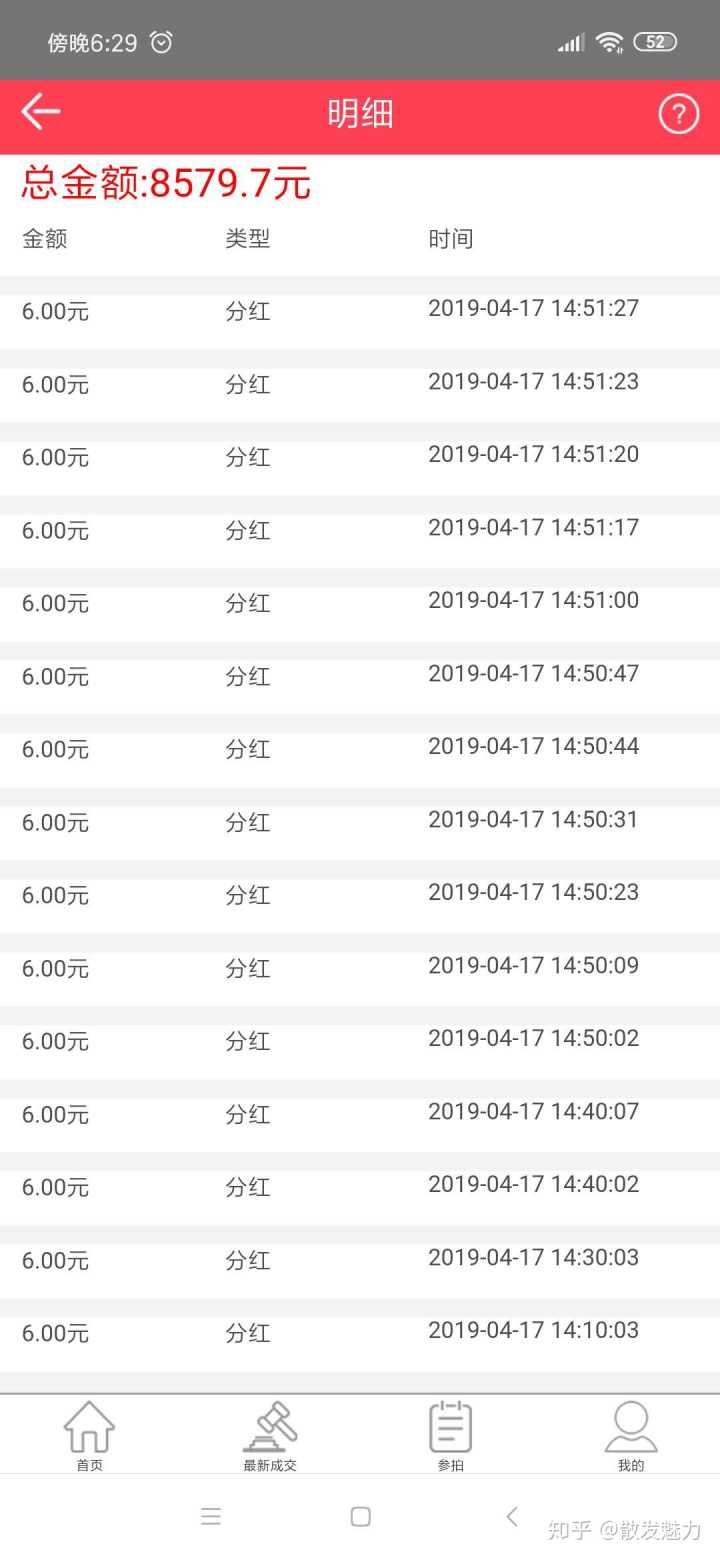
Task: Switch to the 参拍 tab
Action: coord(450,1435)
